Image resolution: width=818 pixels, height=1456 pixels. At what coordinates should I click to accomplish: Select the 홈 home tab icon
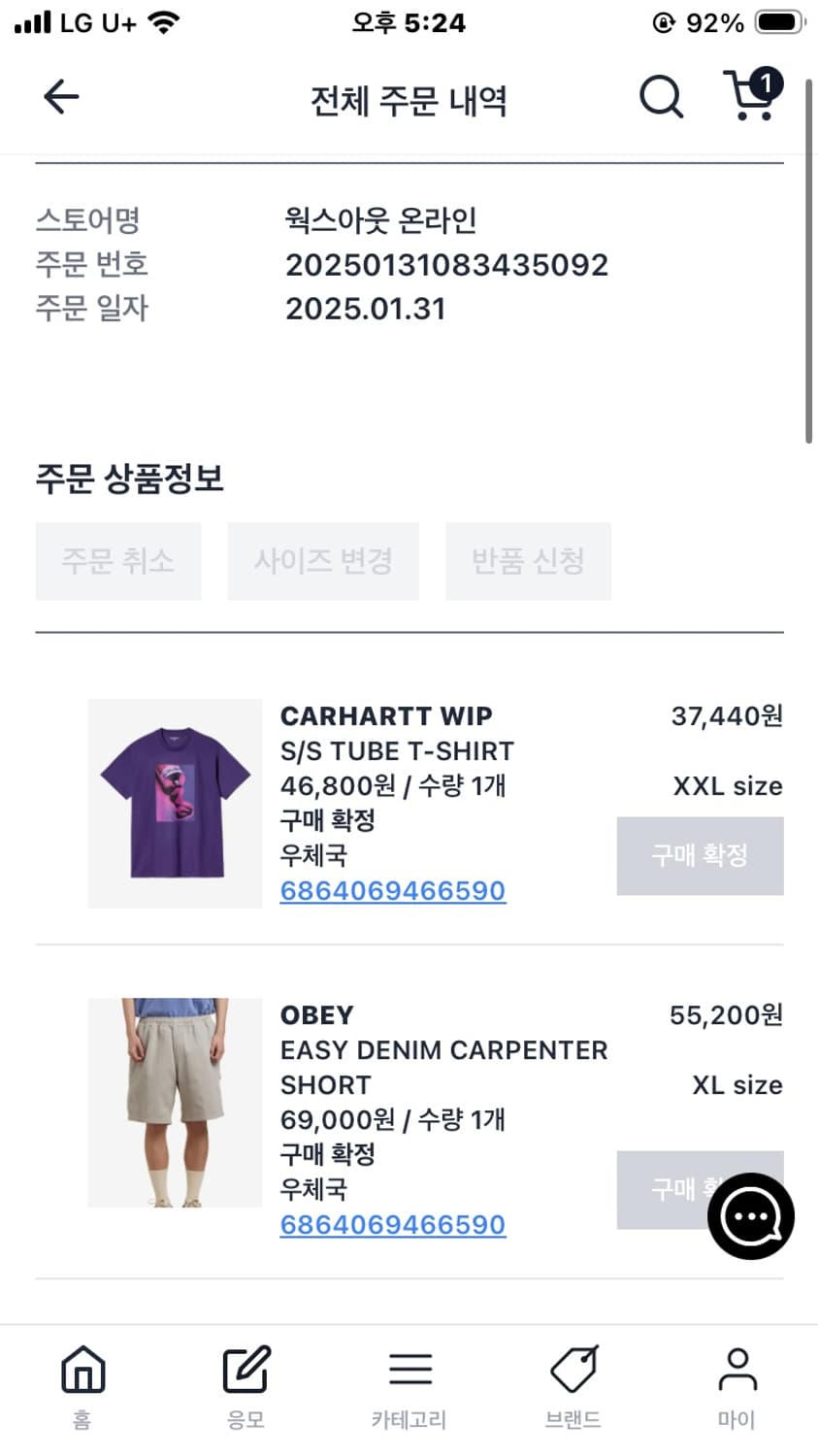(x=82, y=1386)
